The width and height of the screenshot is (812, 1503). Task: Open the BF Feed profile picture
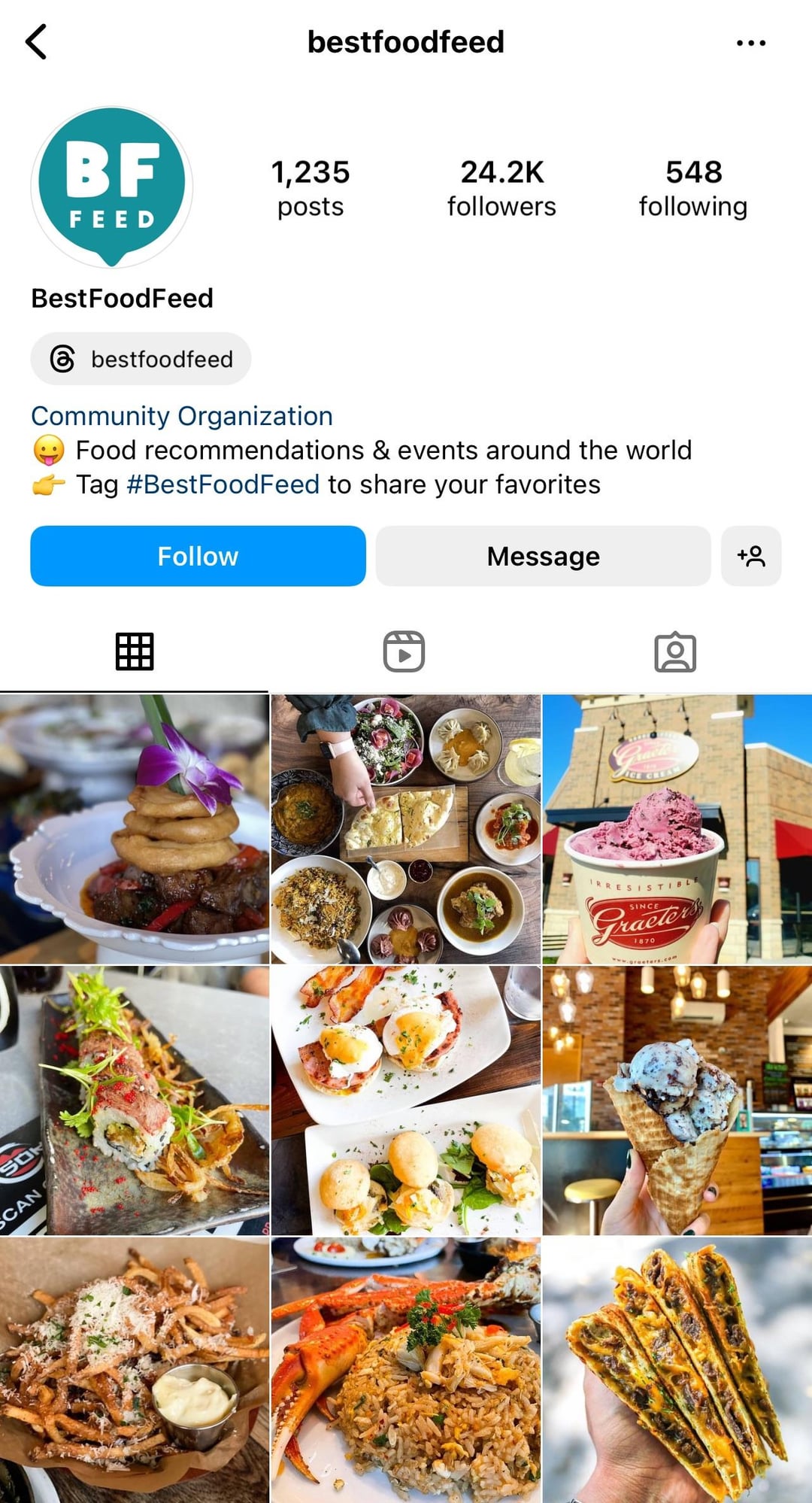(x=112, y=187)
